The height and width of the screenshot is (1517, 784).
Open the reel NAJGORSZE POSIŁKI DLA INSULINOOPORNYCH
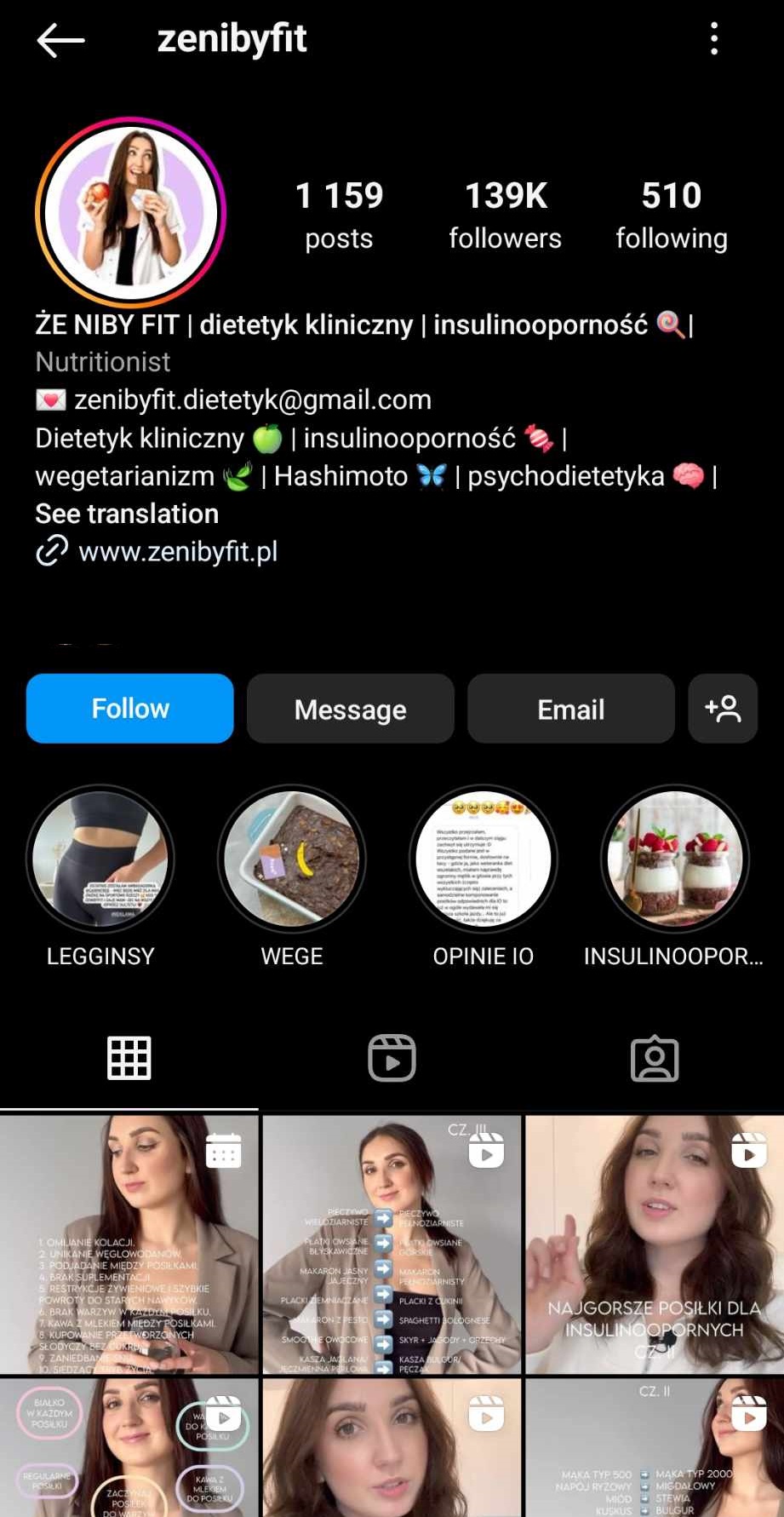point(654,1244)
